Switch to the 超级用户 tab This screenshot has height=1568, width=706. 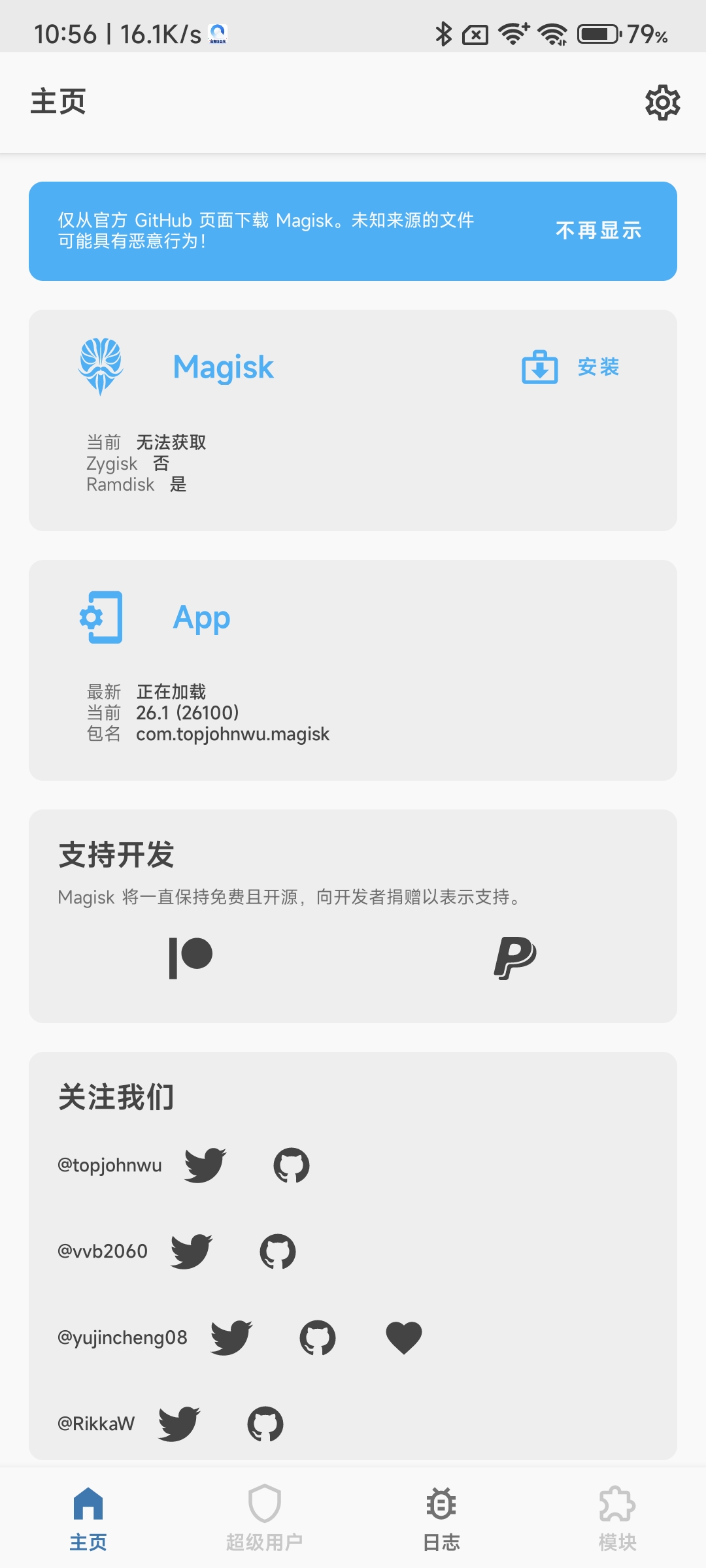coord(265,1518)
